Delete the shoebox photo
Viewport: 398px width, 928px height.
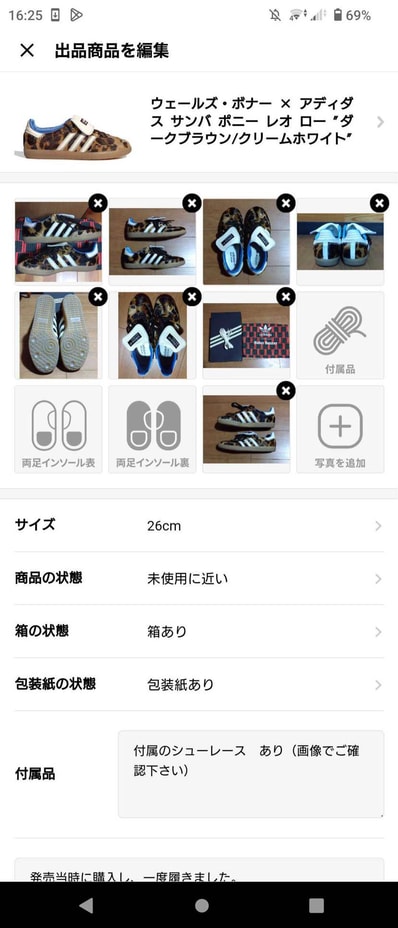point(285,297)
